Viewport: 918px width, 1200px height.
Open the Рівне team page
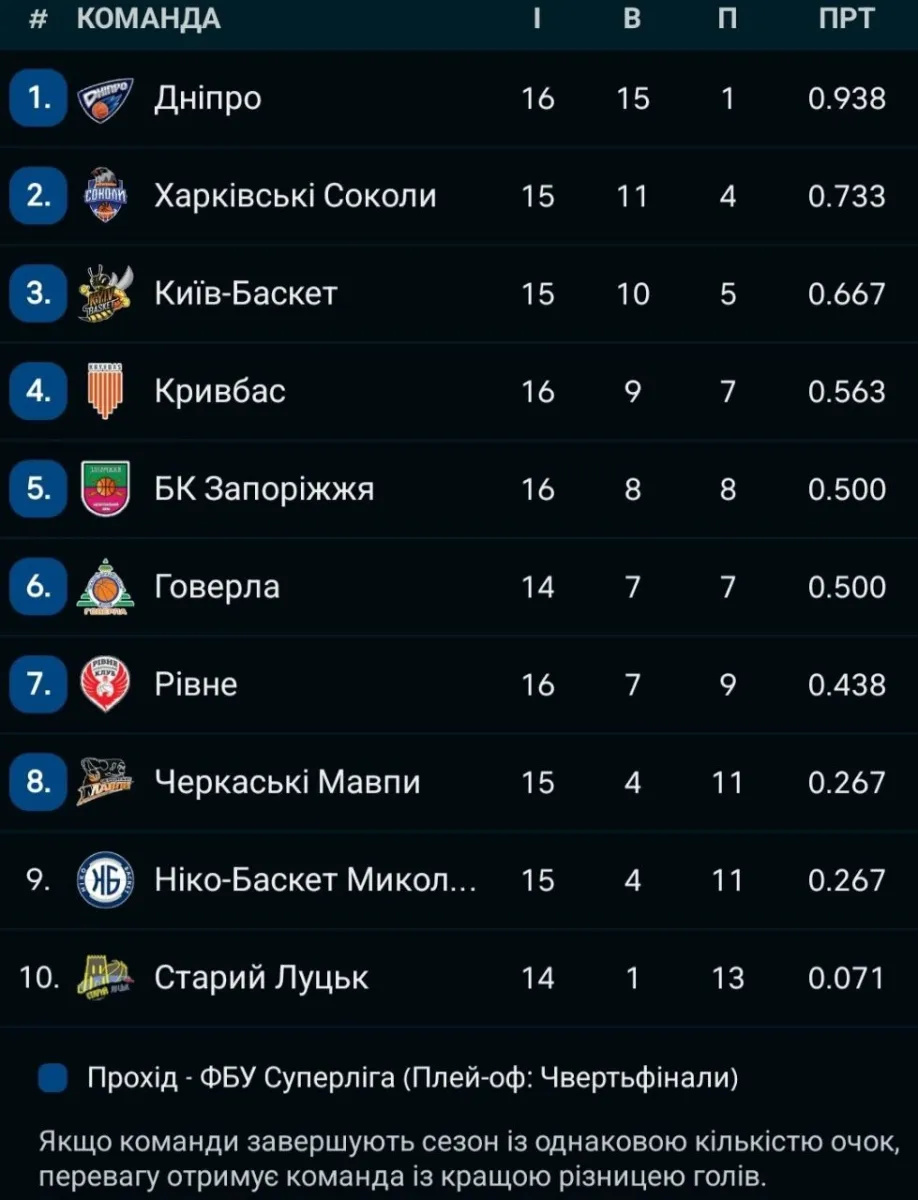pyautogui.click(x=196, y=685)
